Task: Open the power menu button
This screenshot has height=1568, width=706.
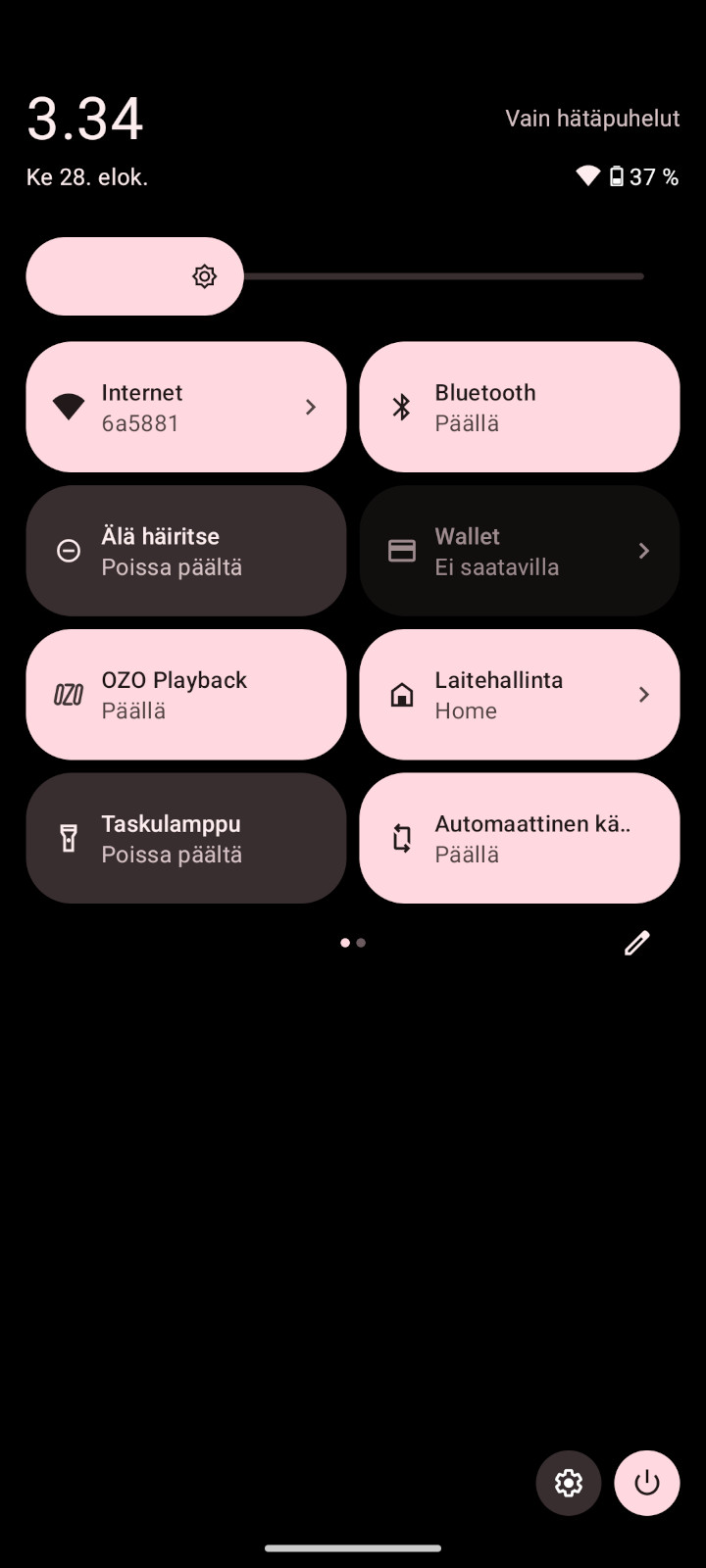Action: point(647,1483)
